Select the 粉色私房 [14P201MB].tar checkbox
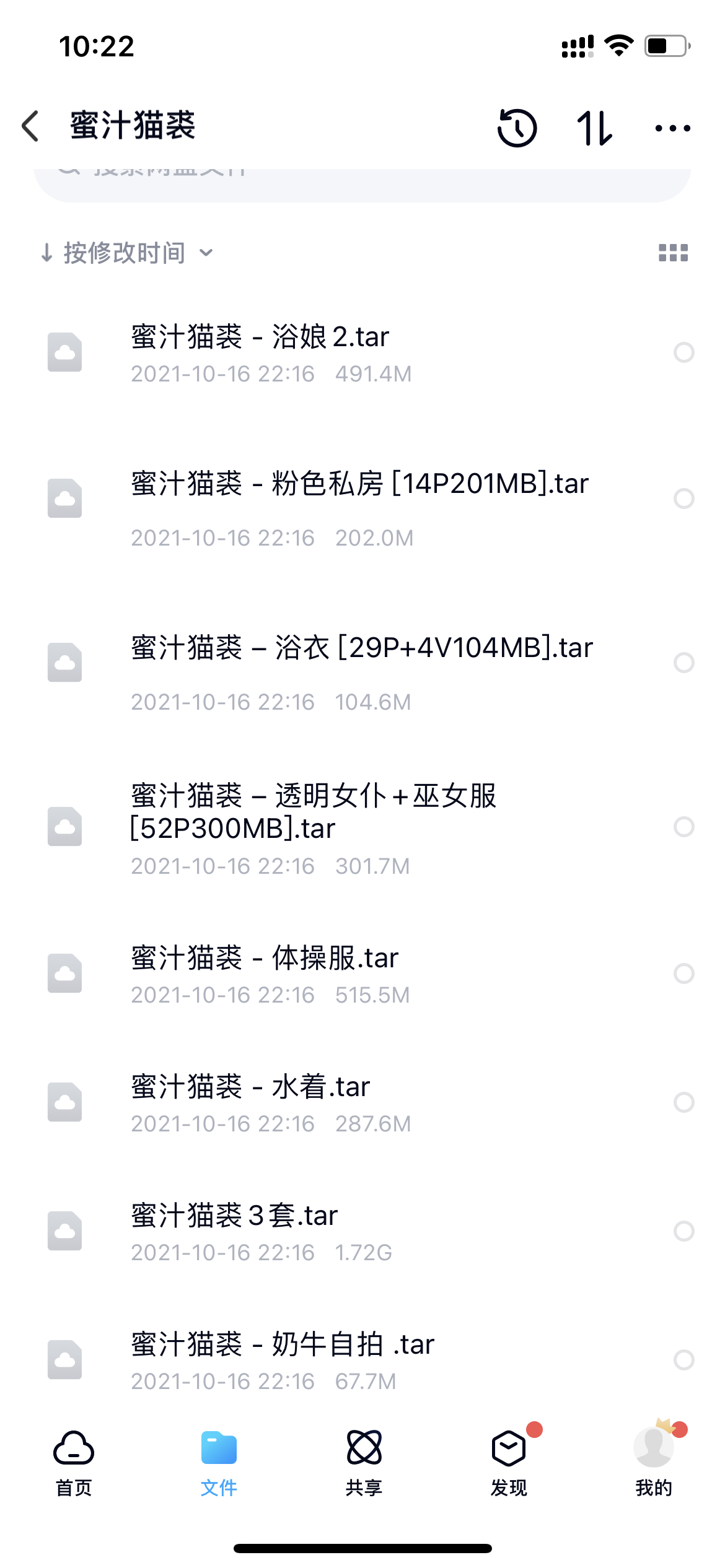The height and width of the screenshot is (1568, 725). point(683,499)
